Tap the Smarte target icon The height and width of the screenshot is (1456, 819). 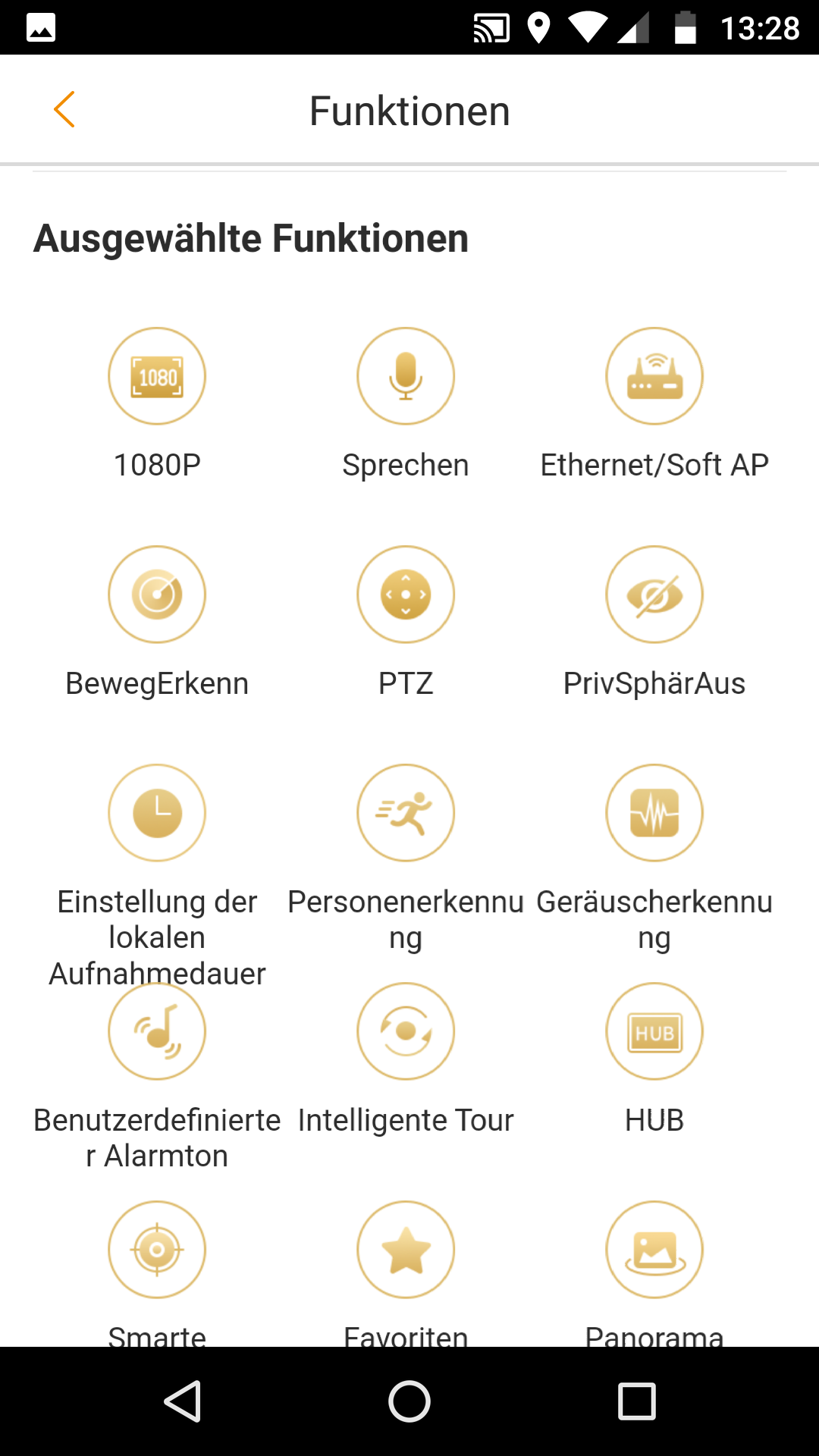point(157,1250)
